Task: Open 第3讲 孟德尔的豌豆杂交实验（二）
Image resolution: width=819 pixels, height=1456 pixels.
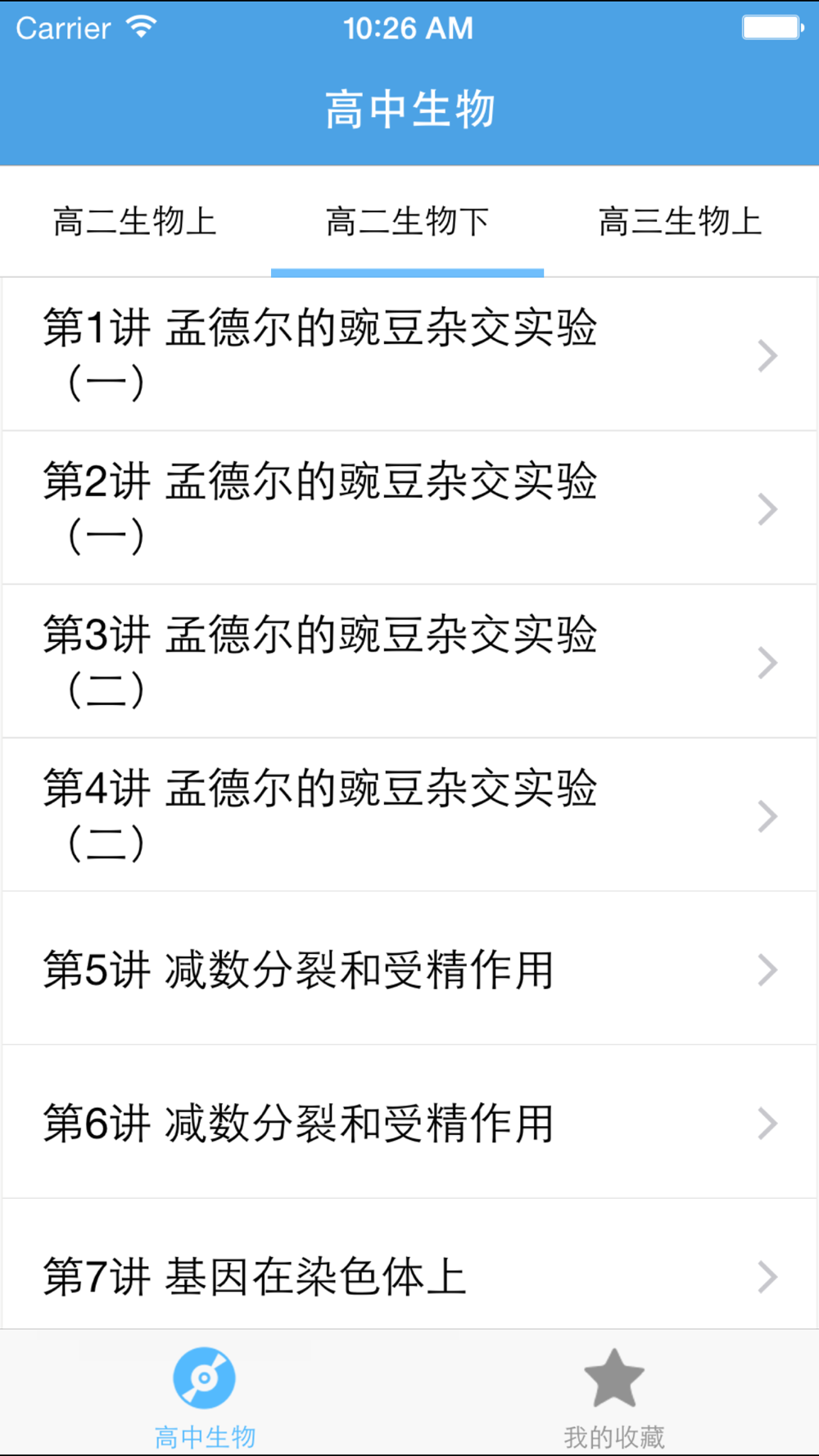Action: (409, 661)
